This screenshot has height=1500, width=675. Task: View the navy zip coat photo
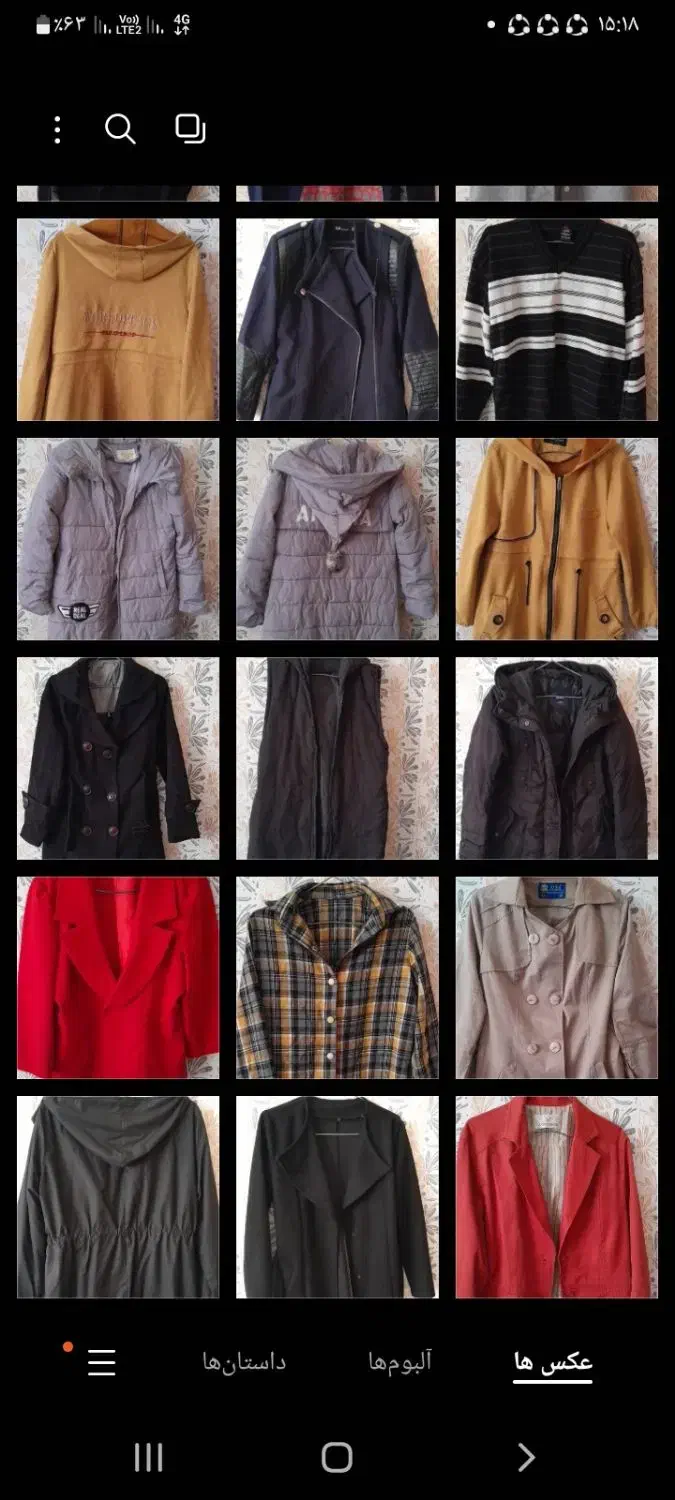pos(337,319)
